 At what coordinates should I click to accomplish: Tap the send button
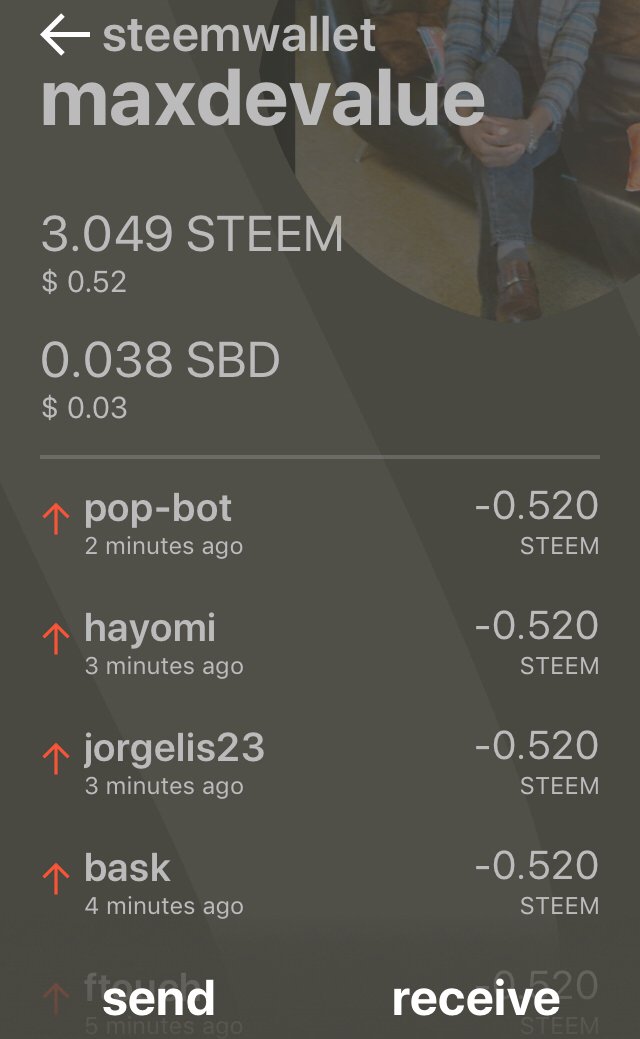(x=158, y=999)
